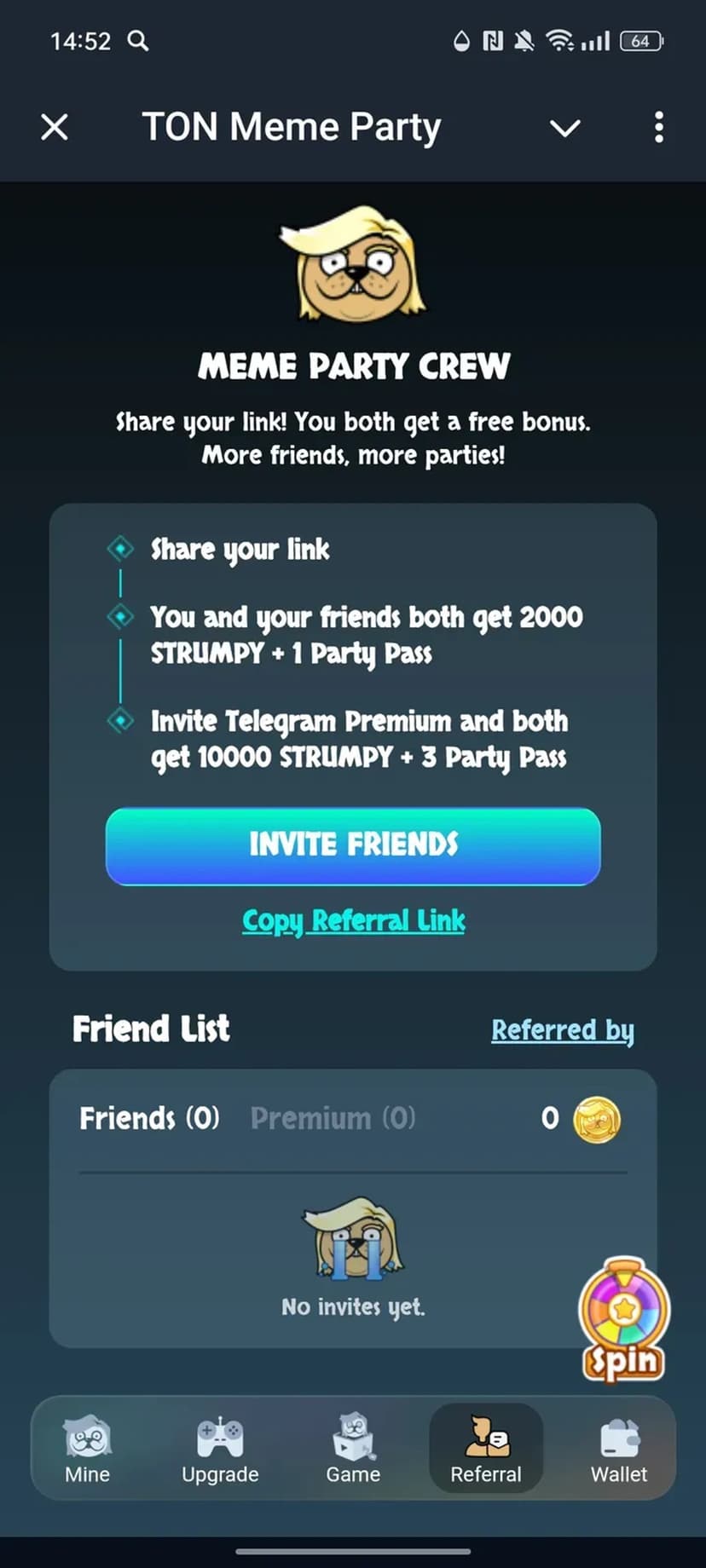The image size is (706, 1568).
Task: Open the Spin wheel
Action: click(x=624, y=1321)
